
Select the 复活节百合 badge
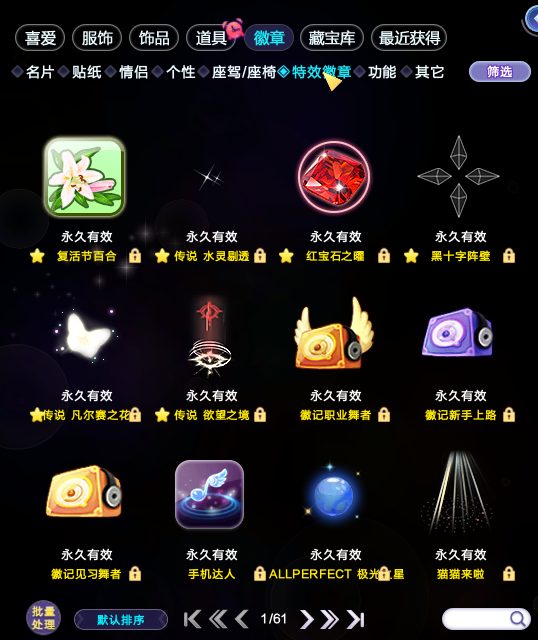pos(84,177)
